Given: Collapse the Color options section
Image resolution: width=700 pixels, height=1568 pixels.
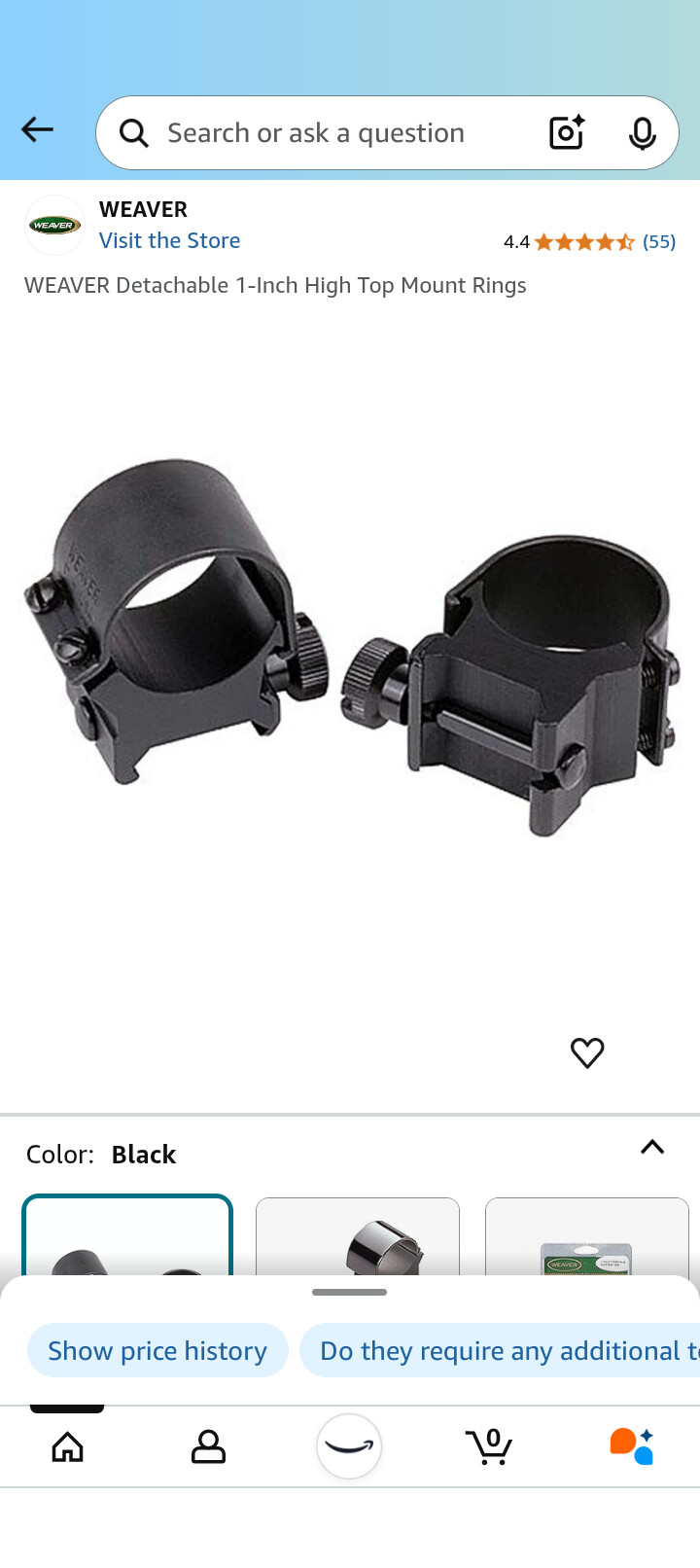Looking at the screenshot, I should click(x=652, y=1148).
